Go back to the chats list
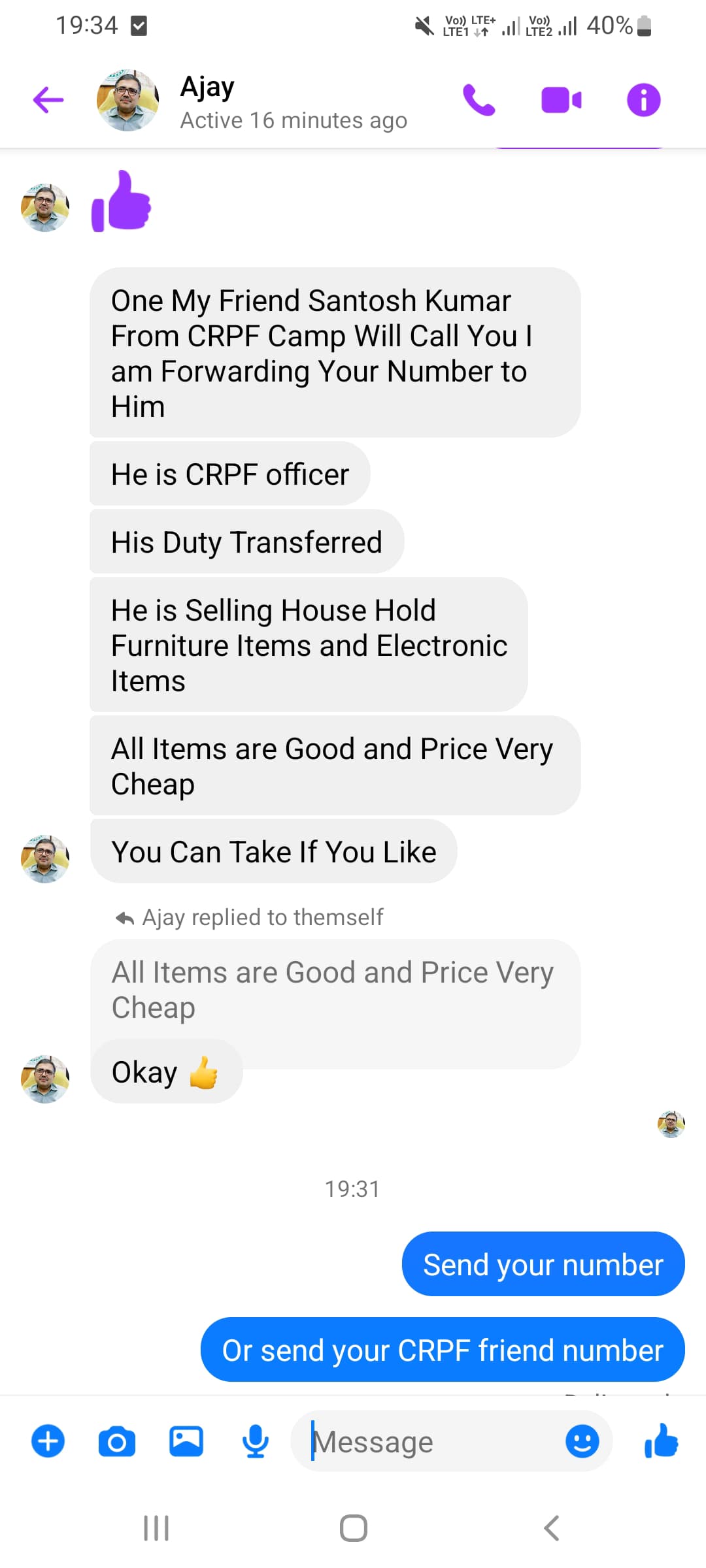This screenshot has width=706, height=1568. [x=48, y=100]
